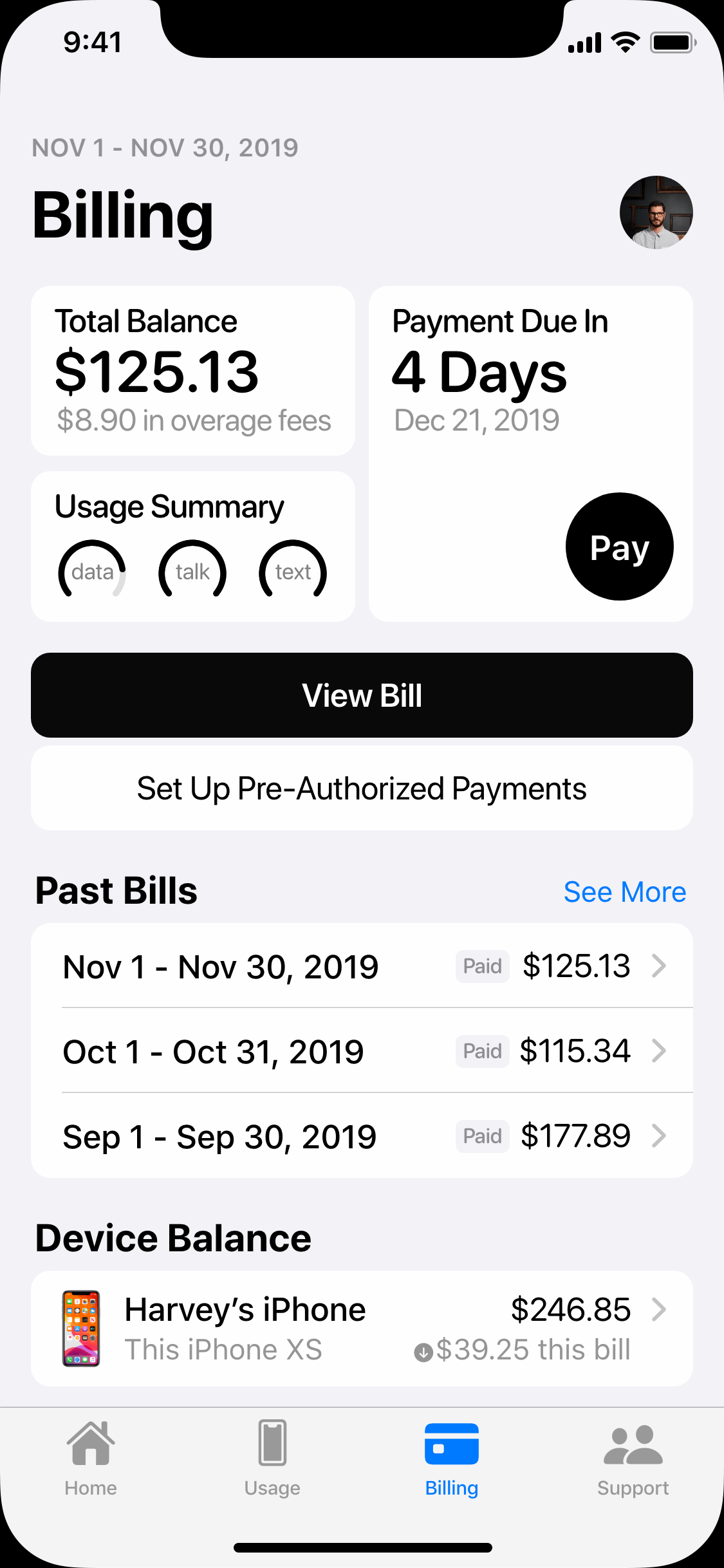Open the Usage Summary card

click(193, 546)
